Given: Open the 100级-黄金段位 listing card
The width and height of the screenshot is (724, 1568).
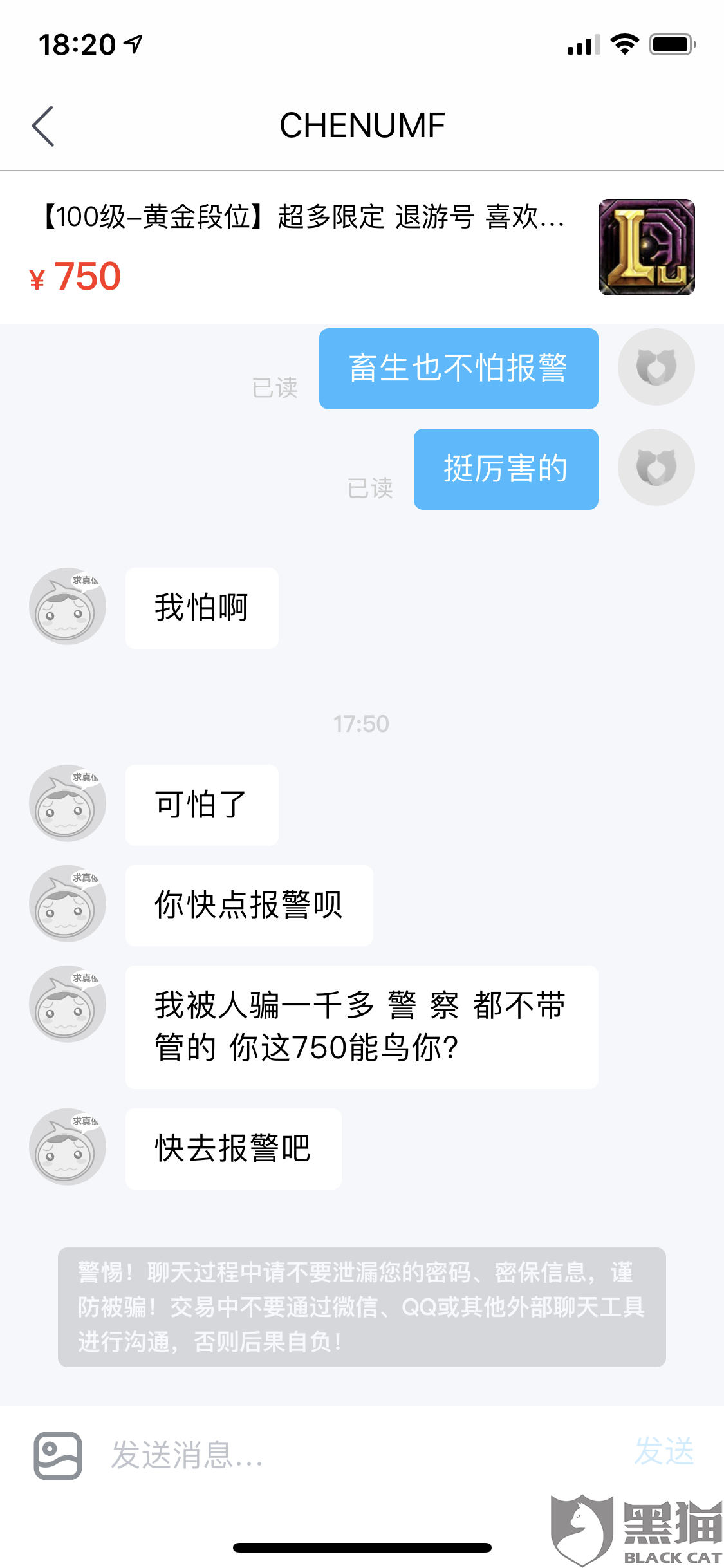Looking at the screenshot, I should (x=360, y=247).
